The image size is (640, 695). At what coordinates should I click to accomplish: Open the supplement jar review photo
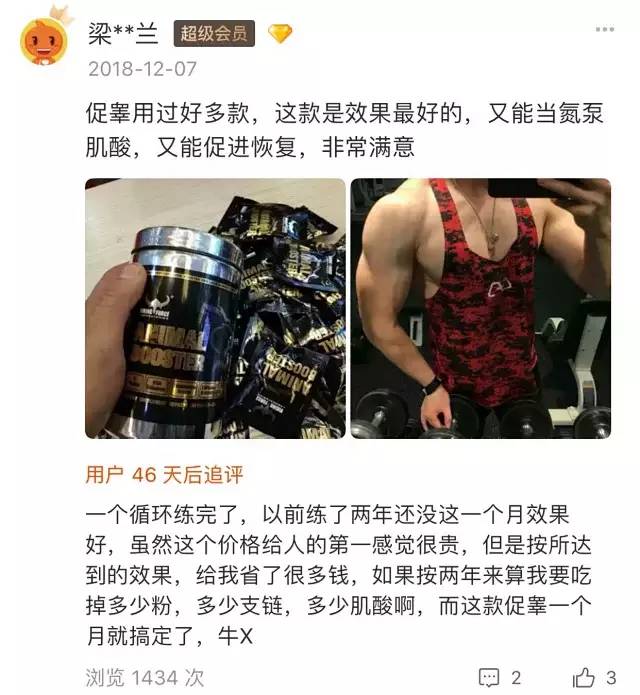point(215,308)
